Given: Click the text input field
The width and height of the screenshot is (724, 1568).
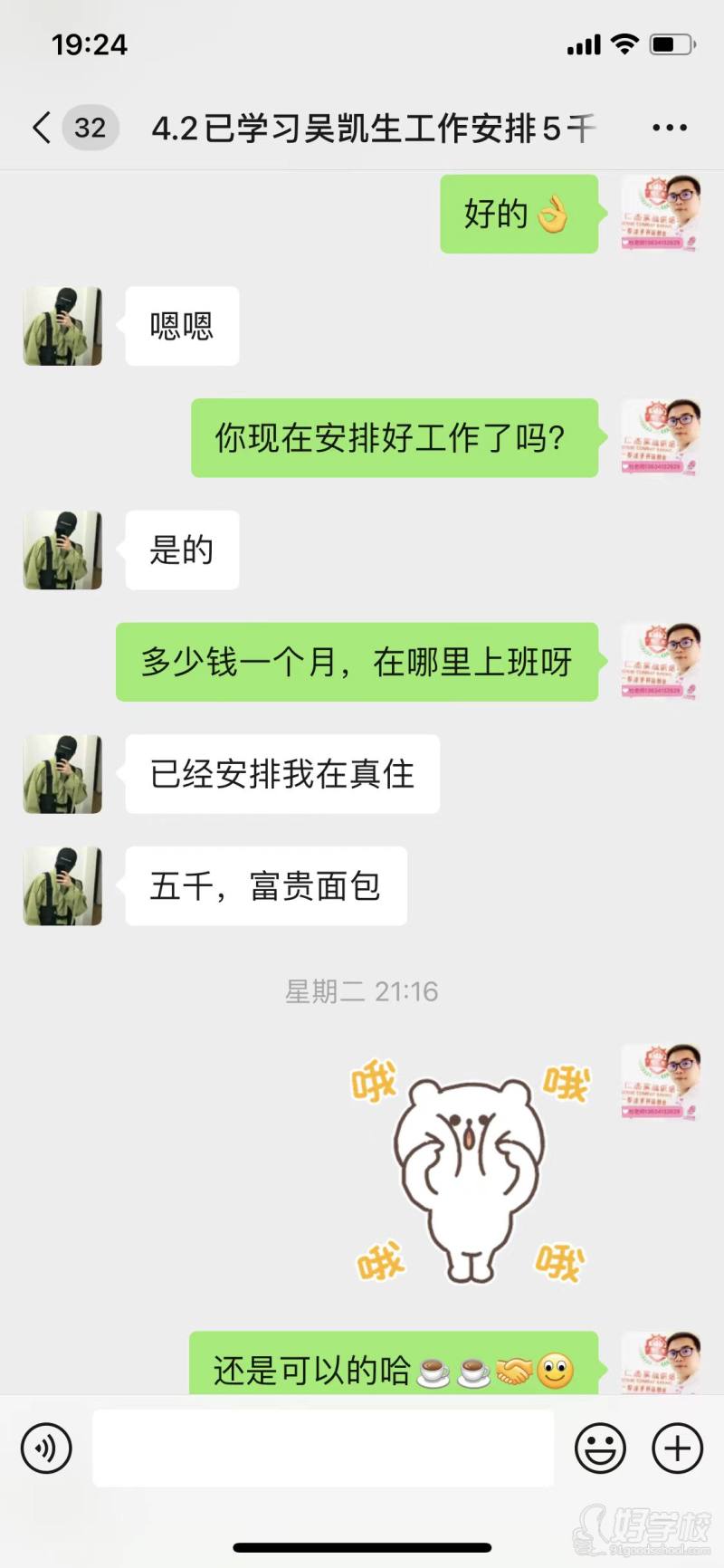Looking at the screenshot, I should point(323,1448).
